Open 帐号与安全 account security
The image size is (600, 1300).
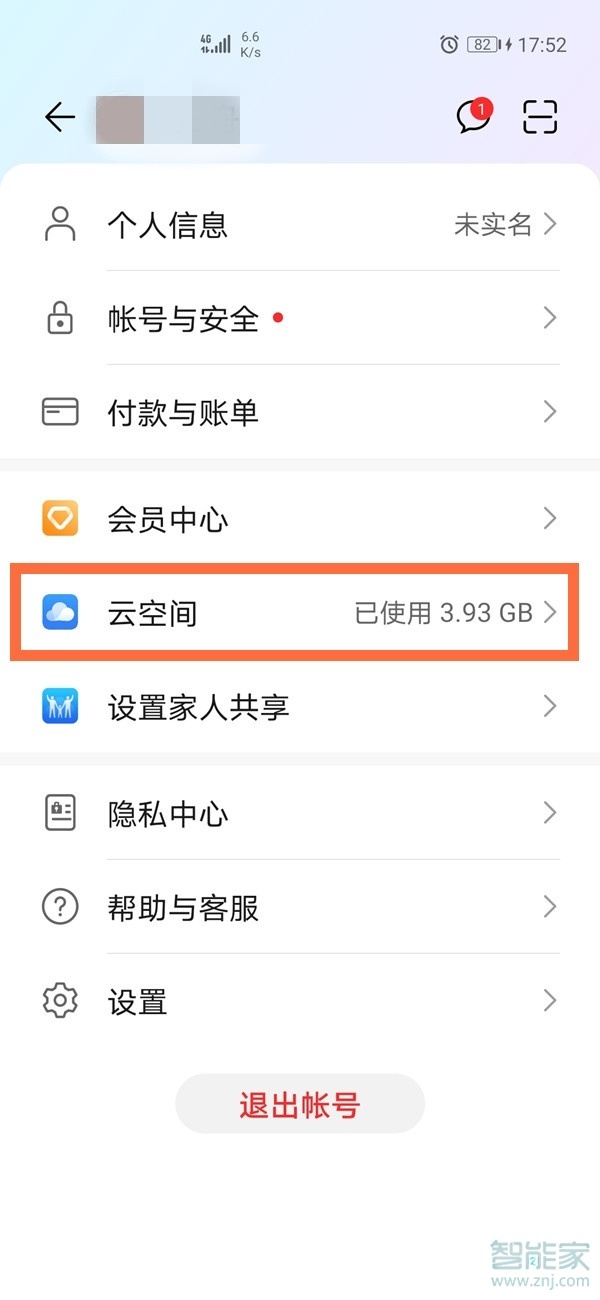(x=300, y=319)
